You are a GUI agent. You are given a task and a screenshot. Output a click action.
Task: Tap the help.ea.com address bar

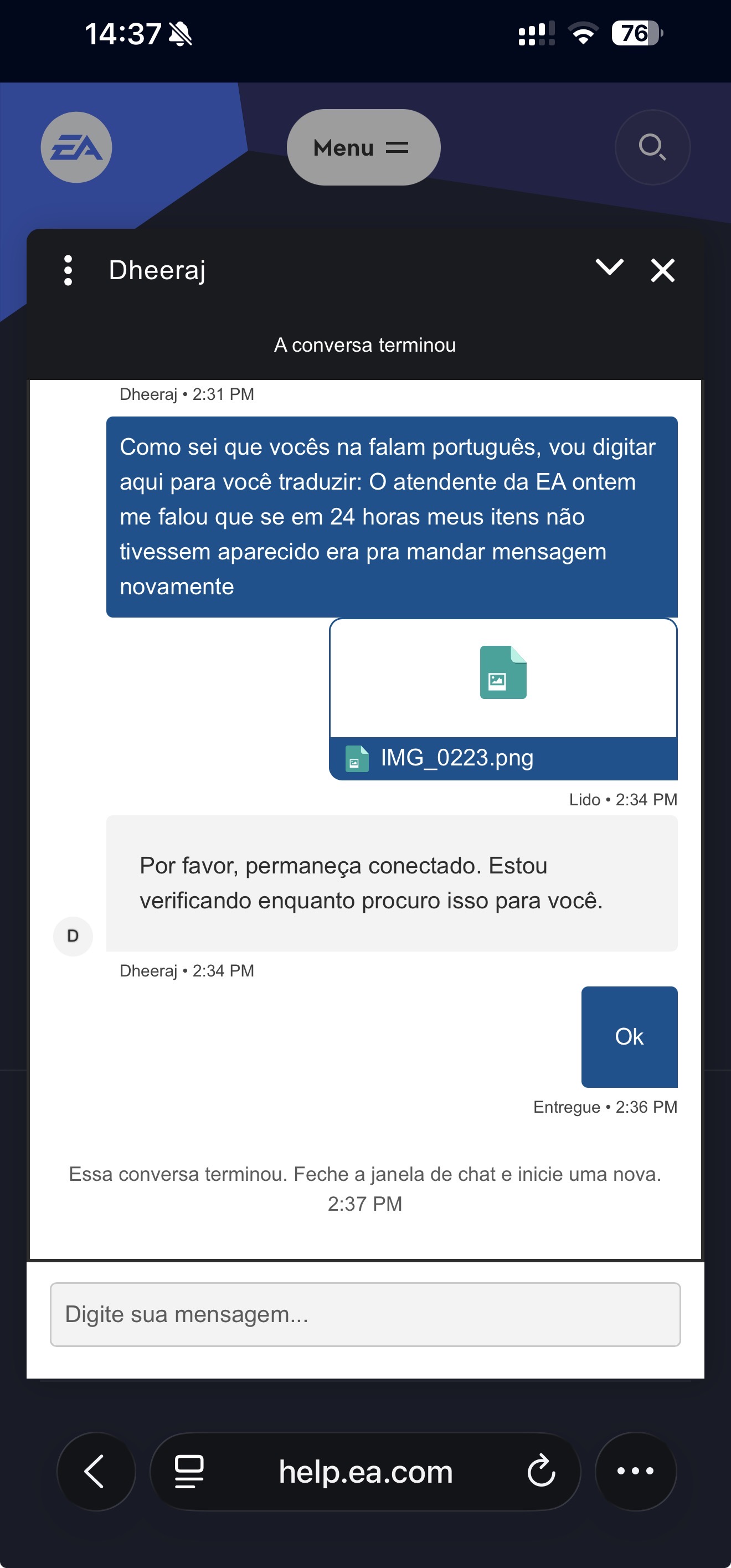tap(365, 1471)
